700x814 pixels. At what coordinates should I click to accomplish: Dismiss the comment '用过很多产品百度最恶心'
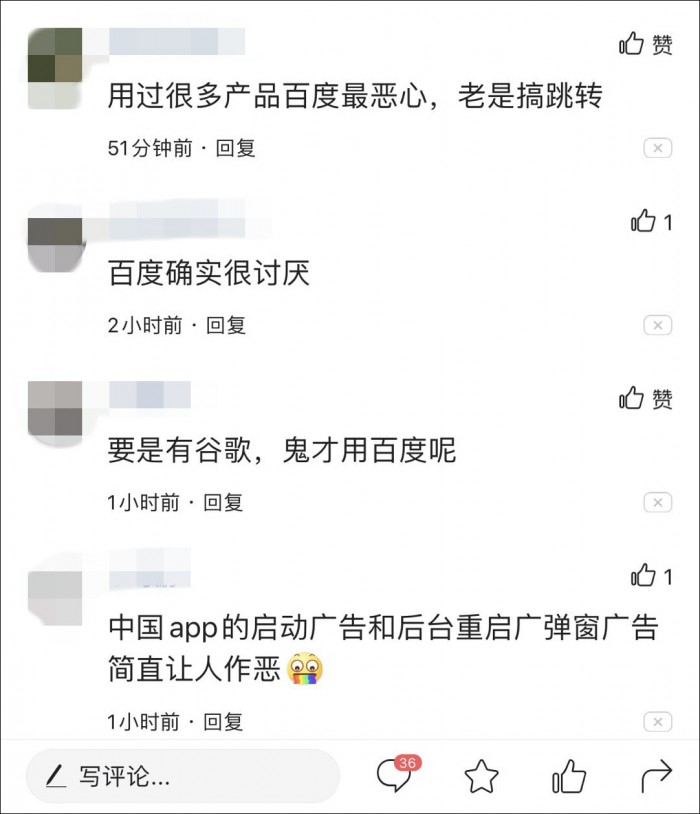click(x=657, y=149)
